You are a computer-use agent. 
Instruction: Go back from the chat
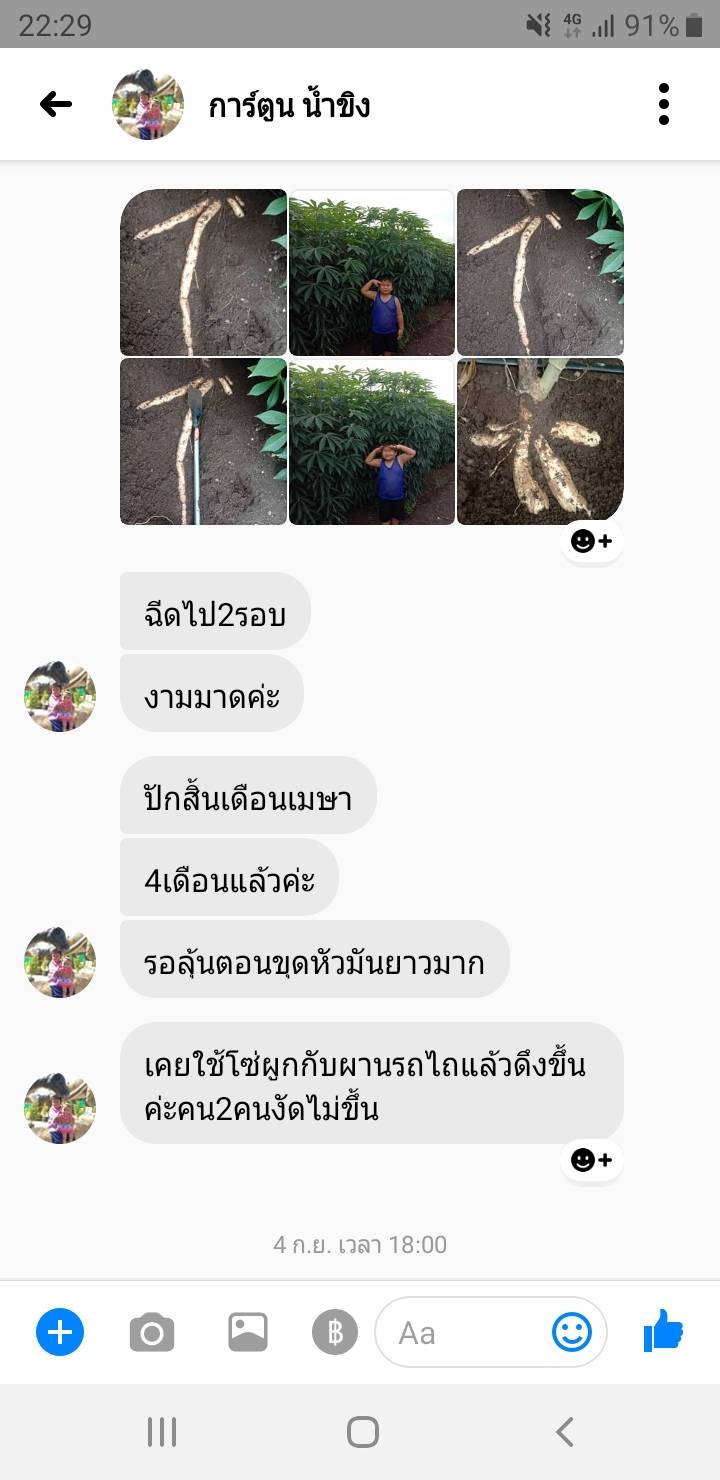tap(56, 104)
